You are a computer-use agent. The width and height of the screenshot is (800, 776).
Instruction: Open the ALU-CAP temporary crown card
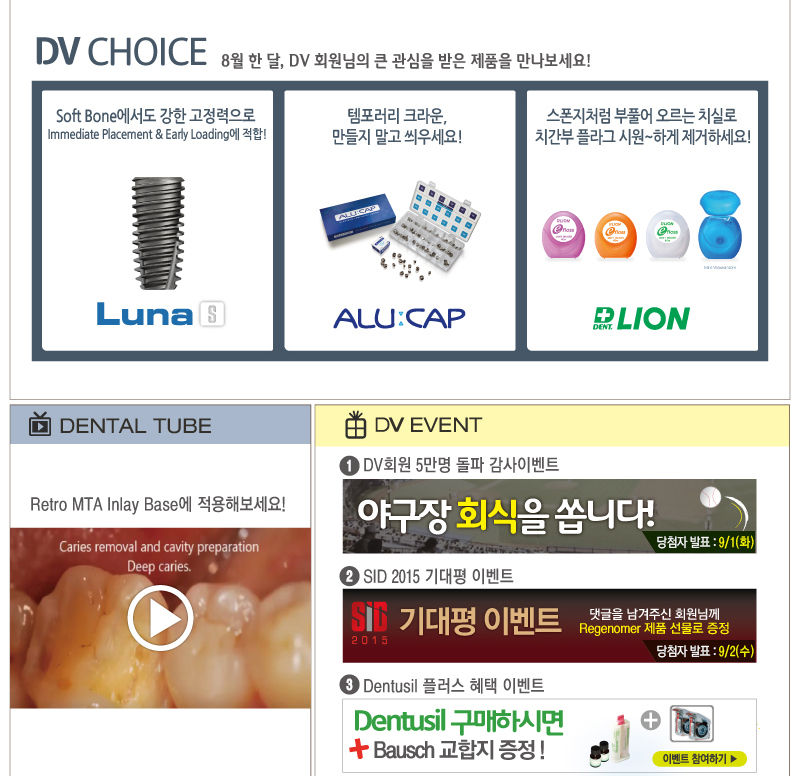click(x=400, y=221)
